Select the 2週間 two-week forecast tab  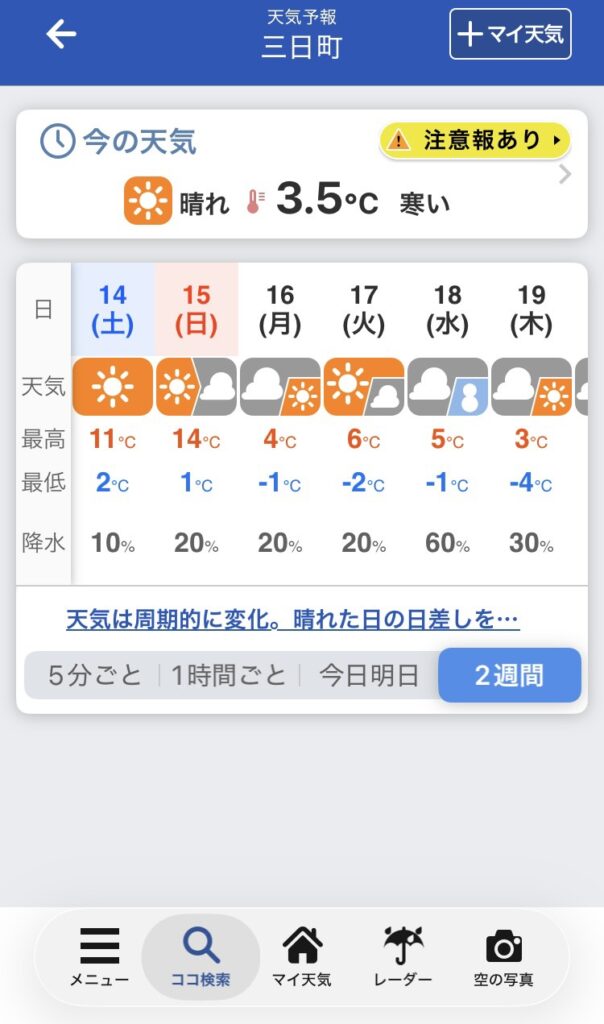[x=509, y=675]
